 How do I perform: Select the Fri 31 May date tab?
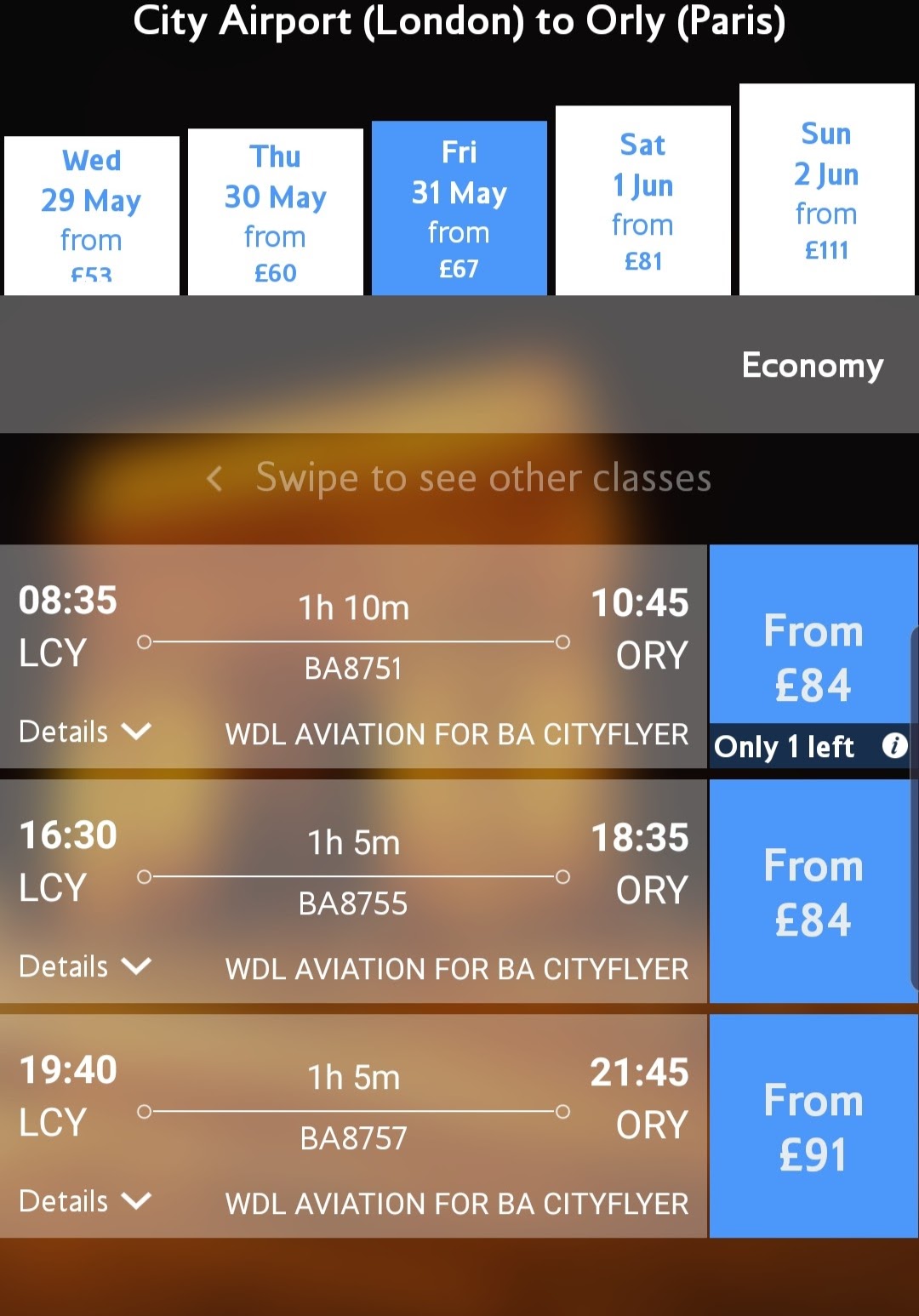(459, 208)
